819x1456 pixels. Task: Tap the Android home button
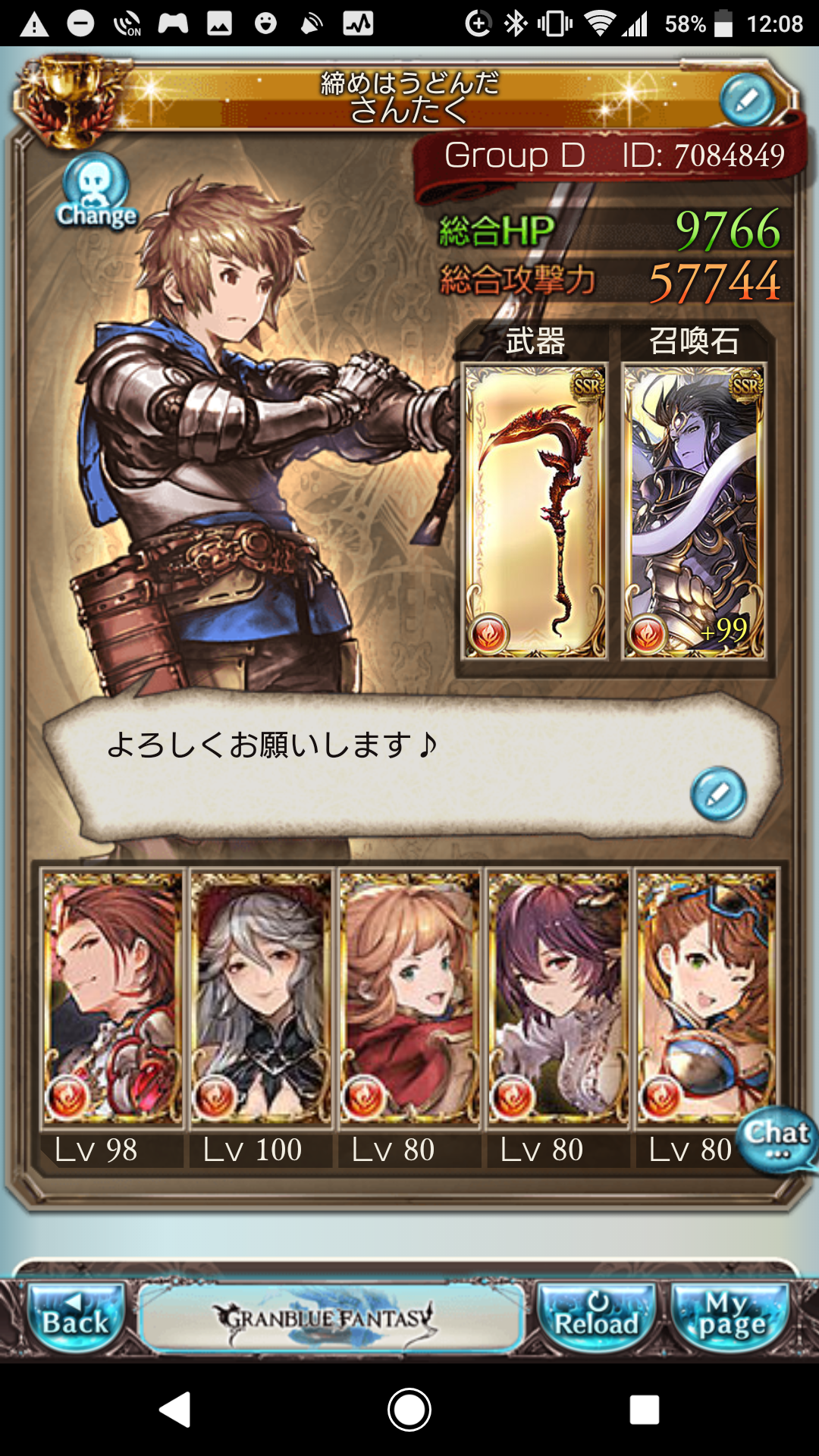[x=409, y=1410]
